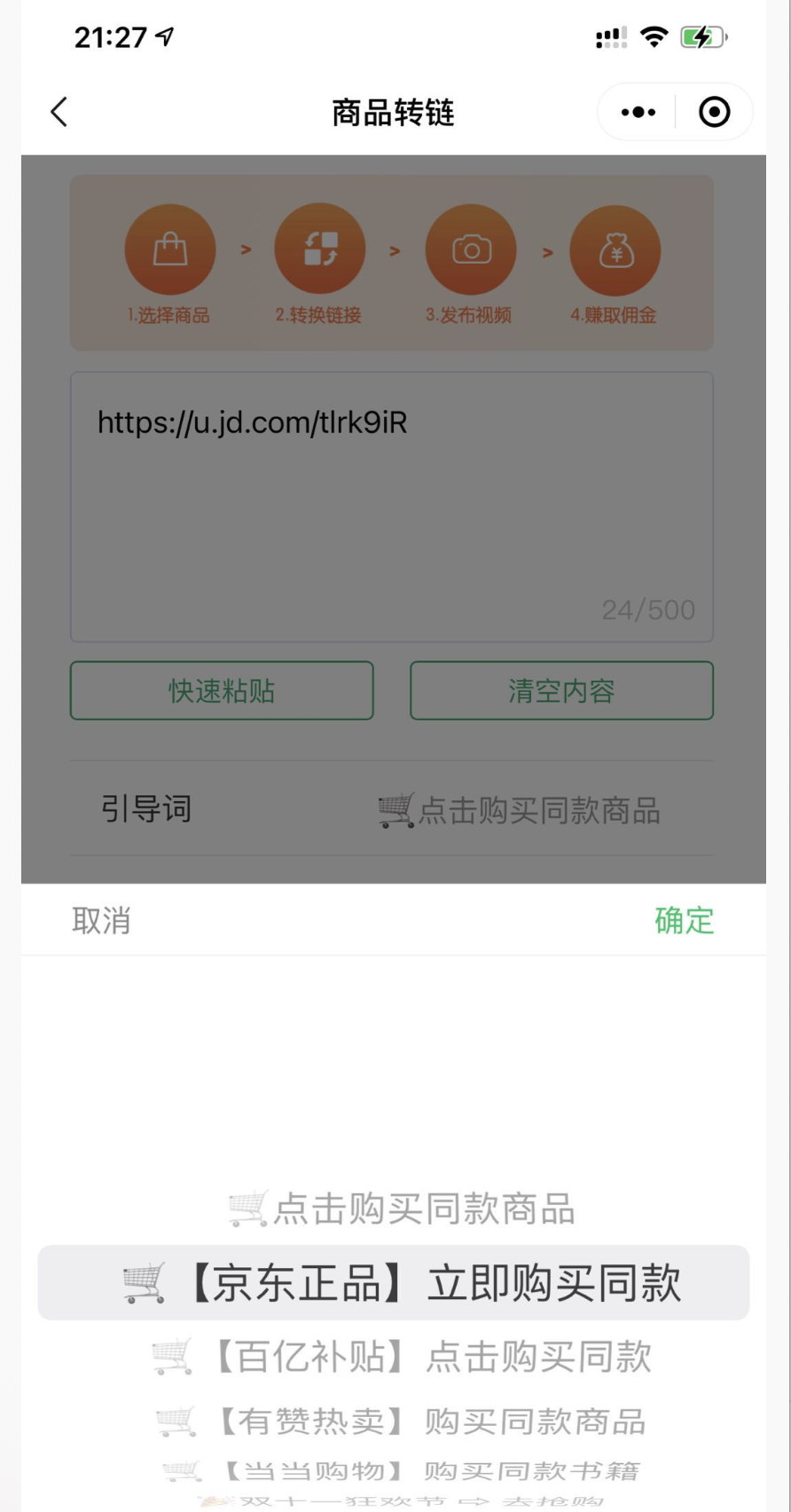
Task: Confirm the selection with 确定
Action: (x=684, y=921)
